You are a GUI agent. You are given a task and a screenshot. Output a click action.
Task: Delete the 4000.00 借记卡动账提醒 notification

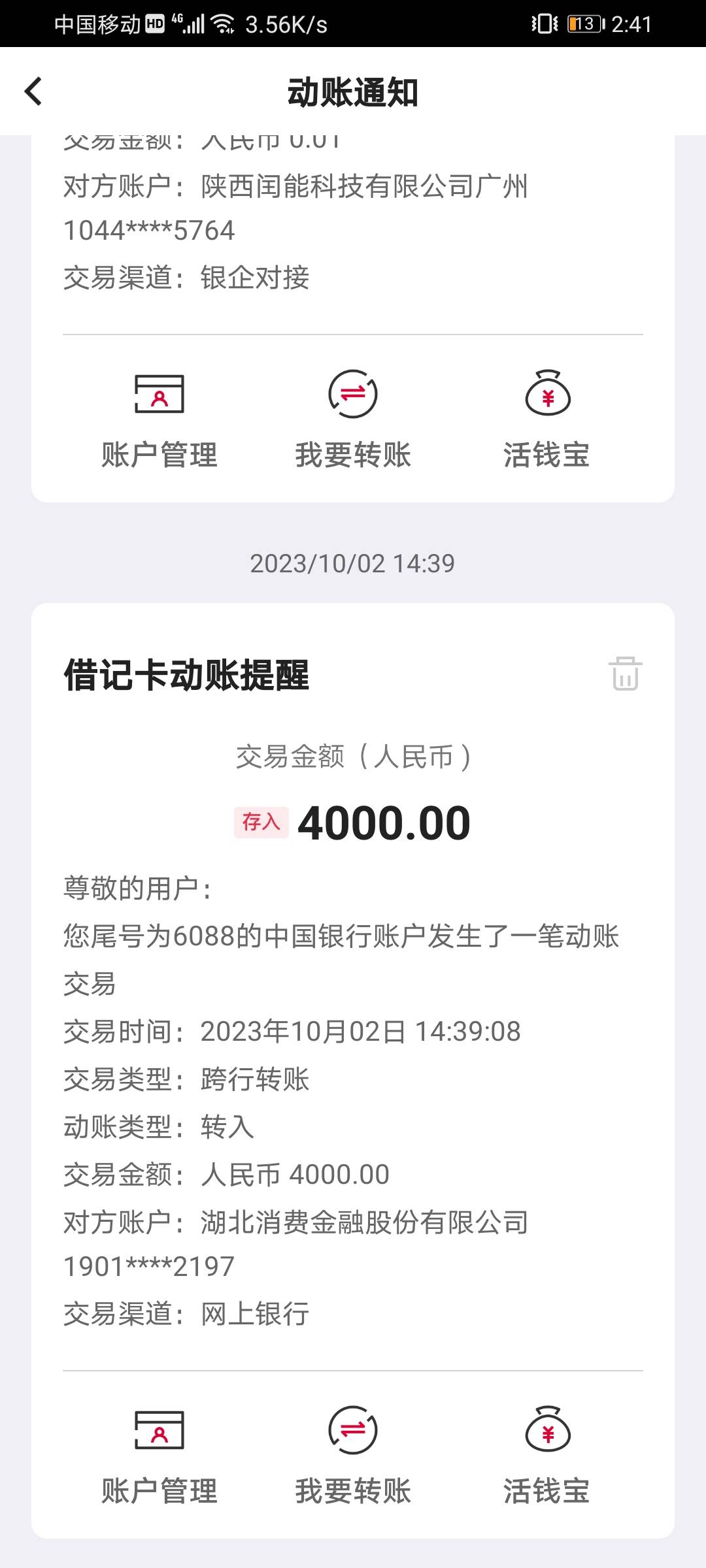pos(625,673)
